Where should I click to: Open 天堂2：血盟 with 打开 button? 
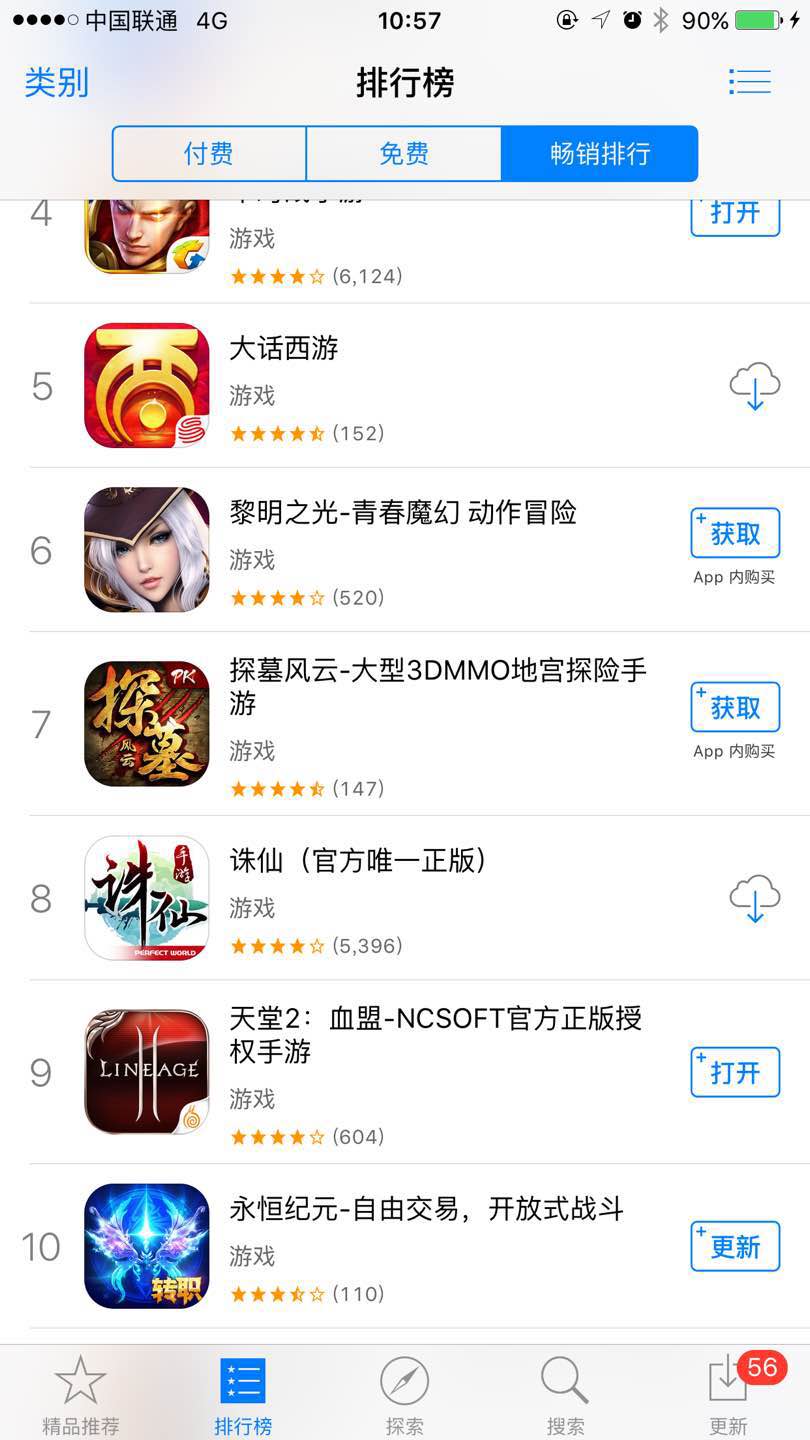[735, 1072]
